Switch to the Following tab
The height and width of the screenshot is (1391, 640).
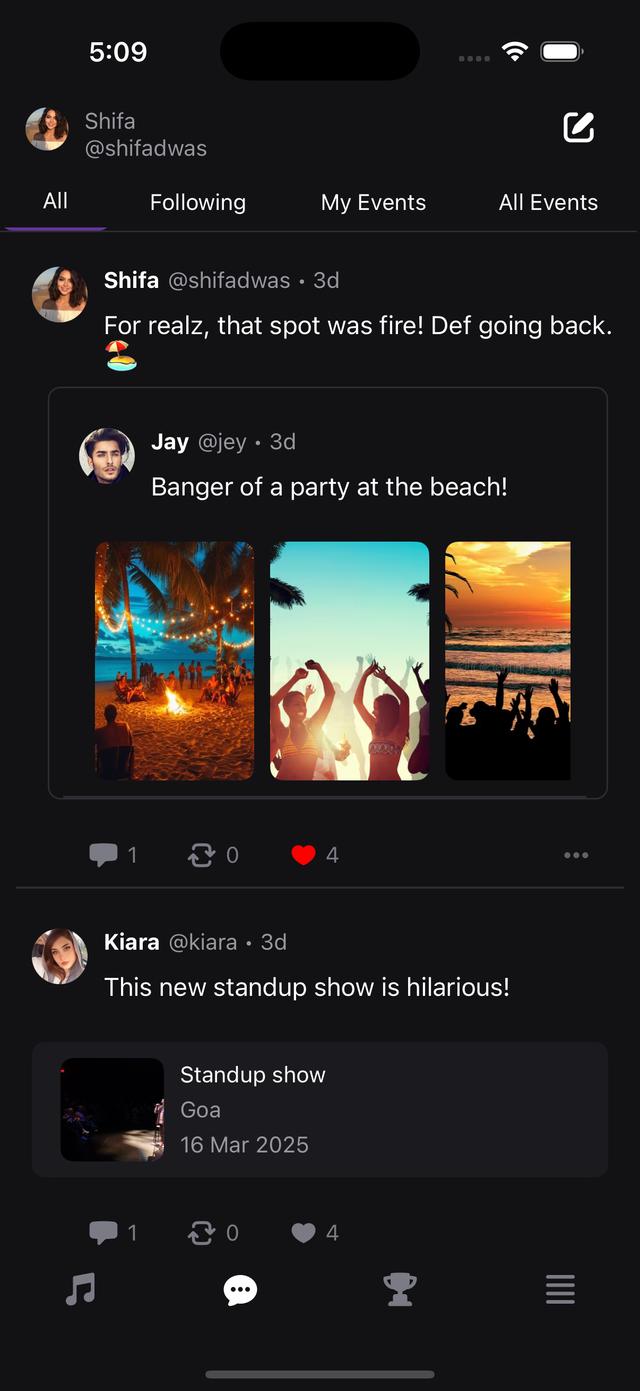coord(198,203)
